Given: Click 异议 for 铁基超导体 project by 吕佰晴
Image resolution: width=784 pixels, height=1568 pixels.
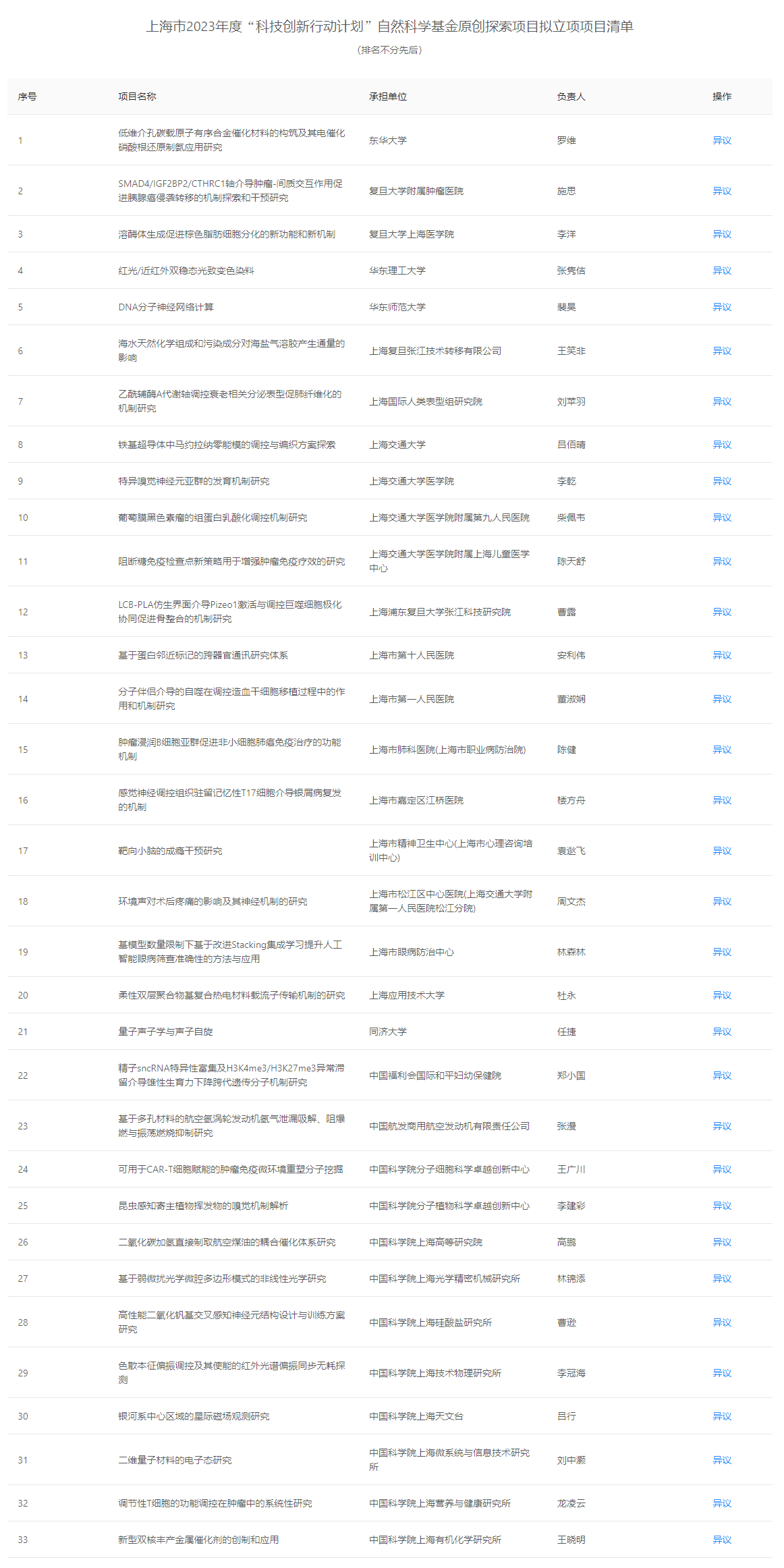Looking at the screenshot, I should (721, 445).
